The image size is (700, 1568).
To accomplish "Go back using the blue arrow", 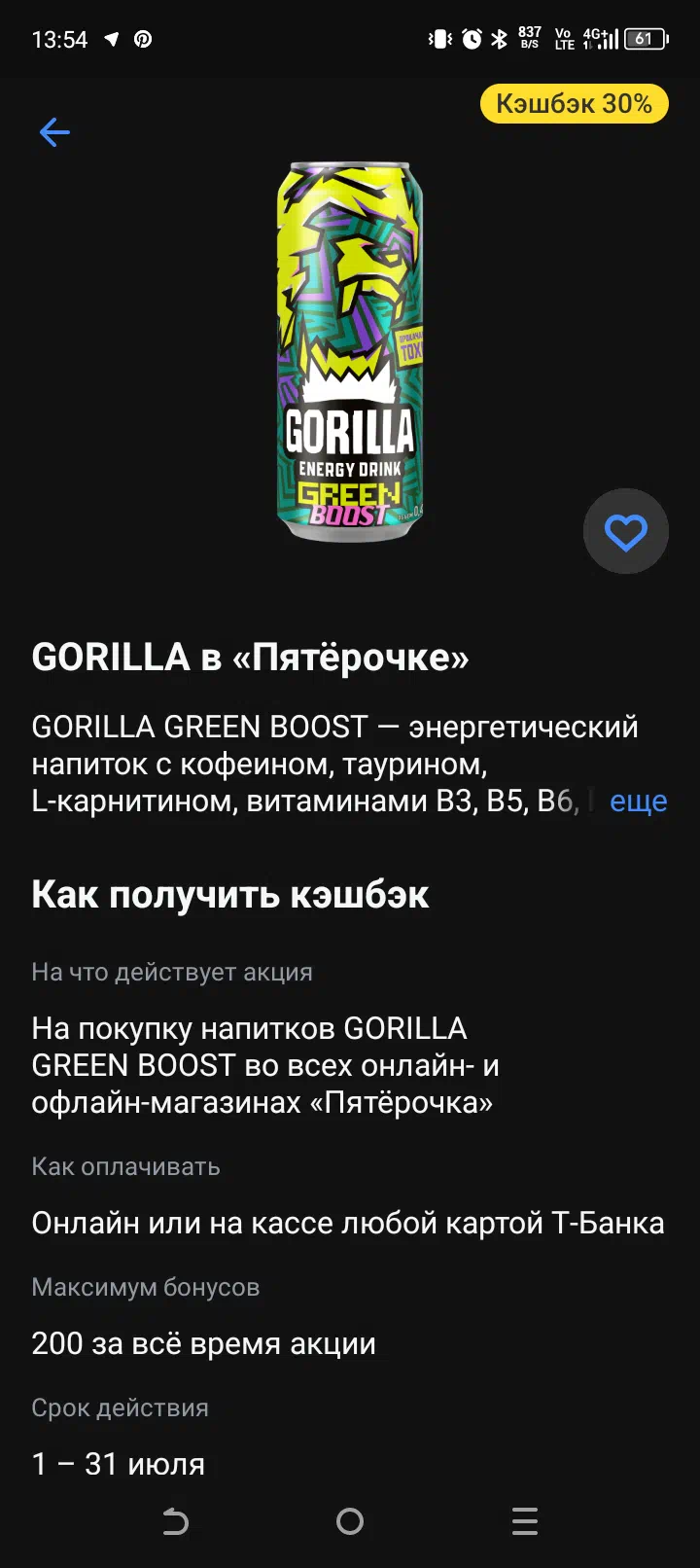I will pyautogui.click(x=54, y=132).
